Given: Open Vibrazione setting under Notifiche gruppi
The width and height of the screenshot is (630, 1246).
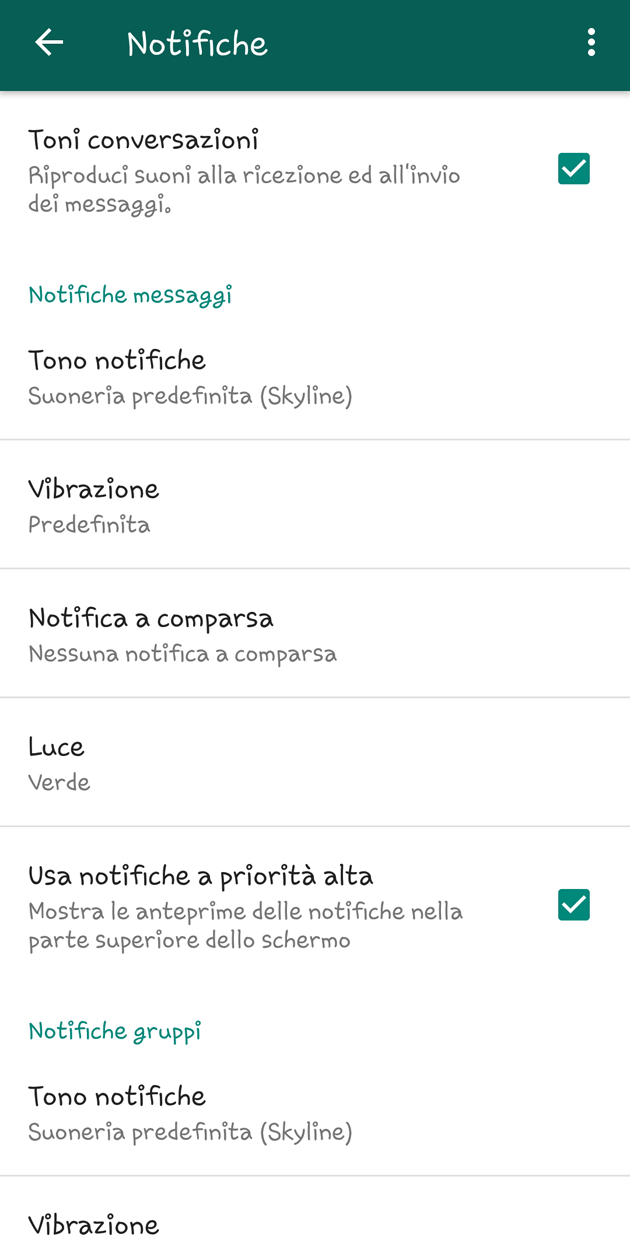Looking at the screenshot, I should (93, 1225).
